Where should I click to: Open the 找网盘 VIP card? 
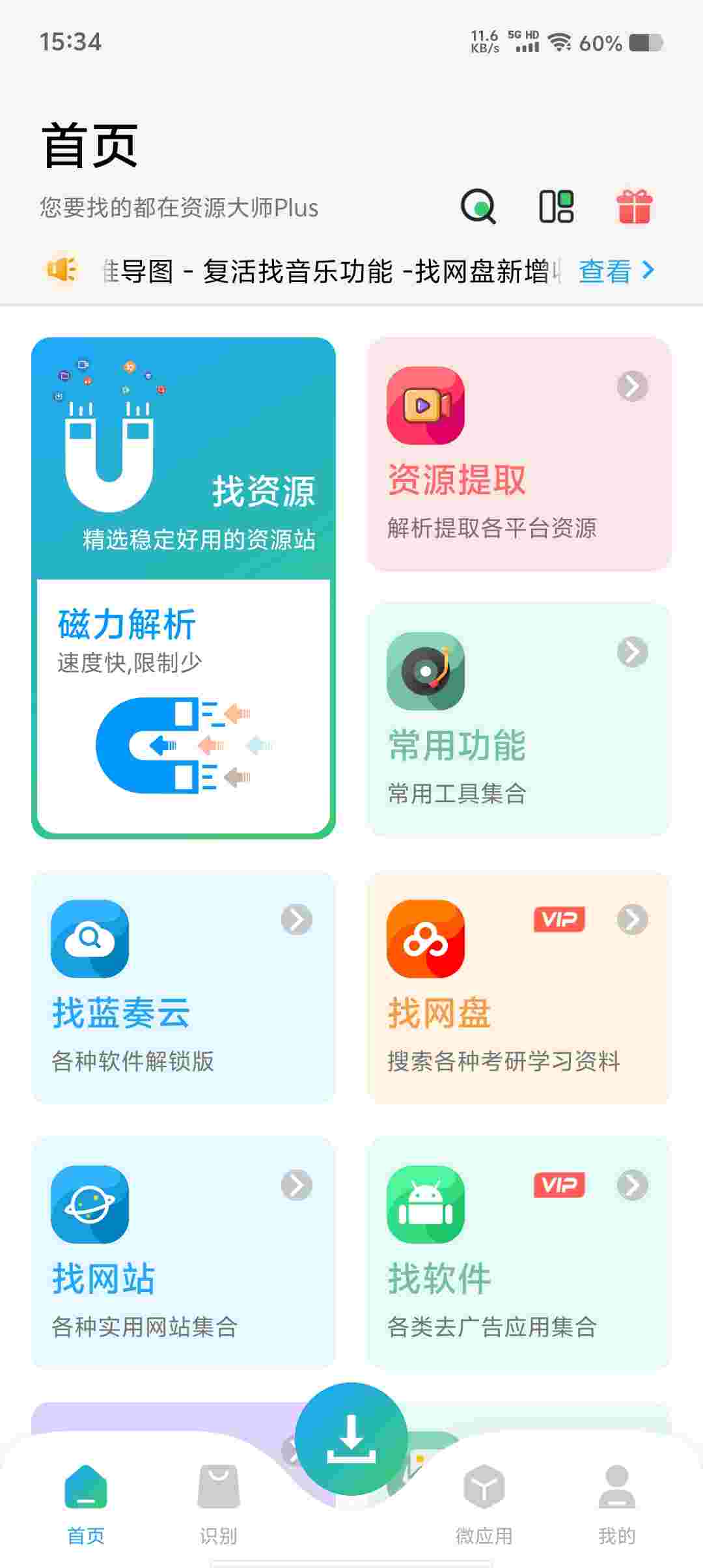click(x=519, y=987)
